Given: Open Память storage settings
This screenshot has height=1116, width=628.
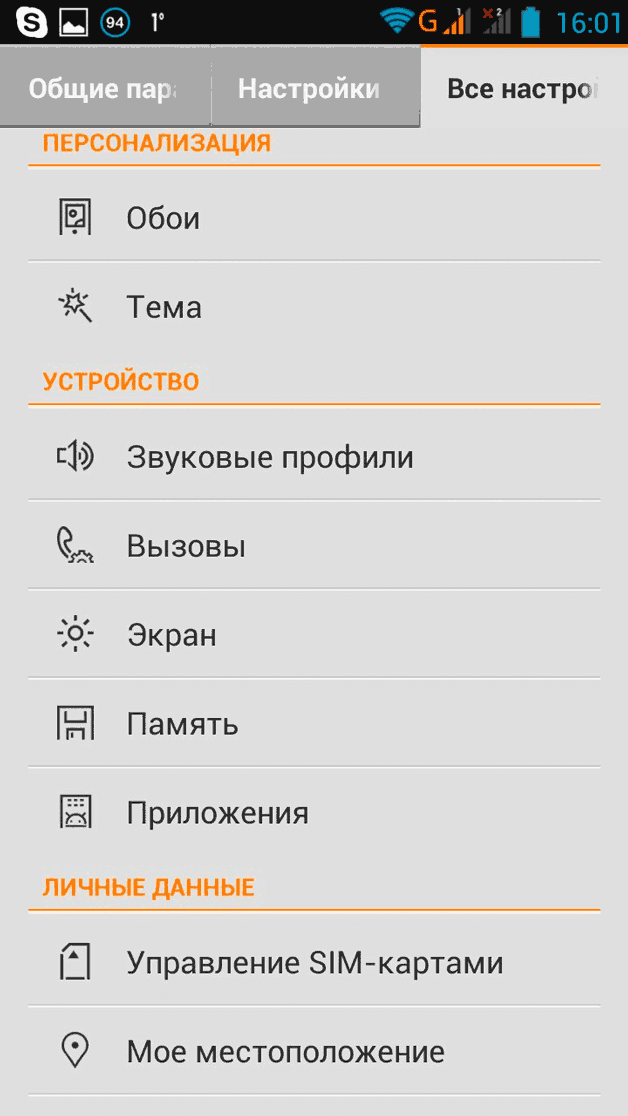Looking at the screenshot, I should [x=314, y=723].
